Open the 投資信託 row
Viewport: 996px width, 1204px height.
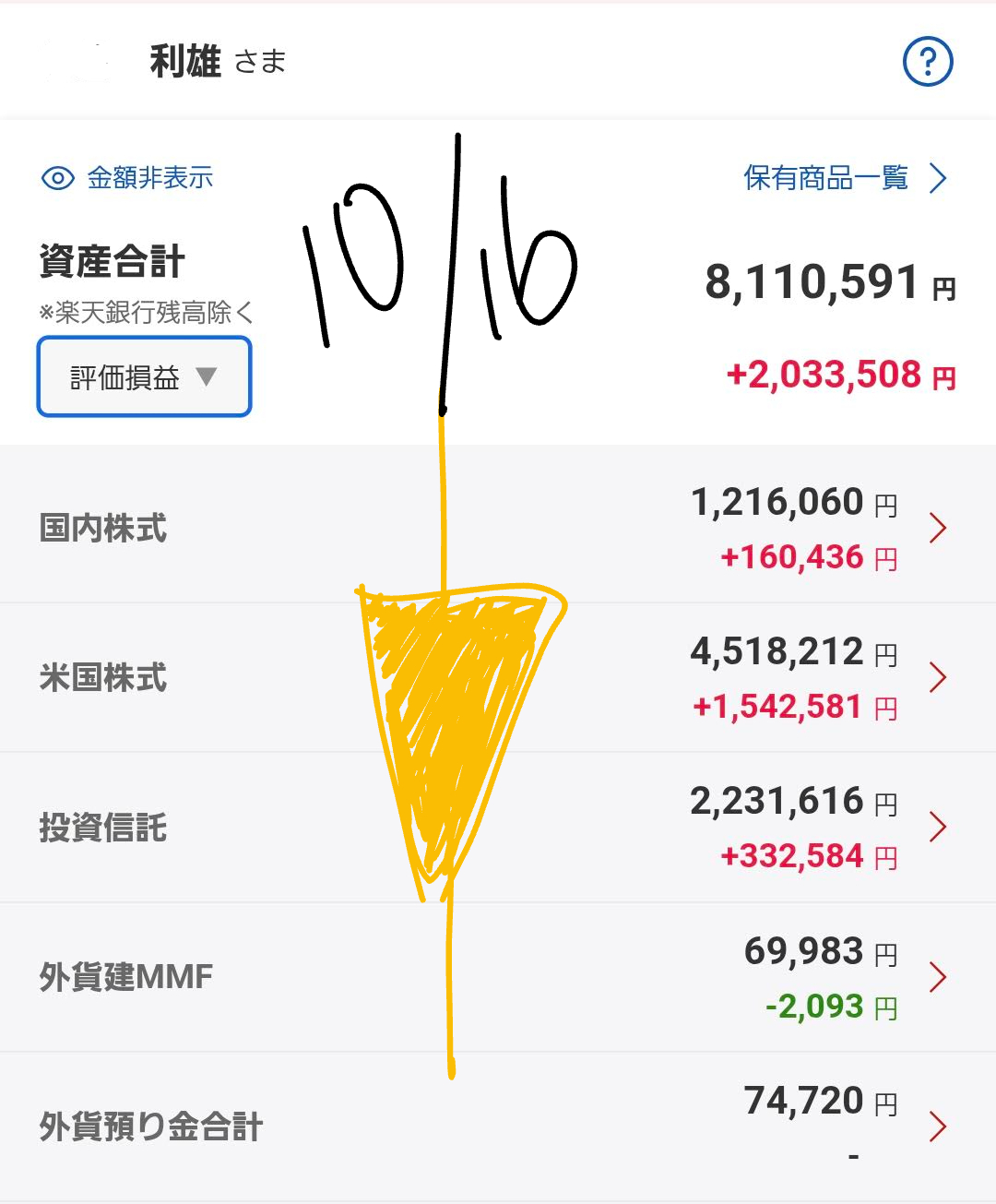498,828
